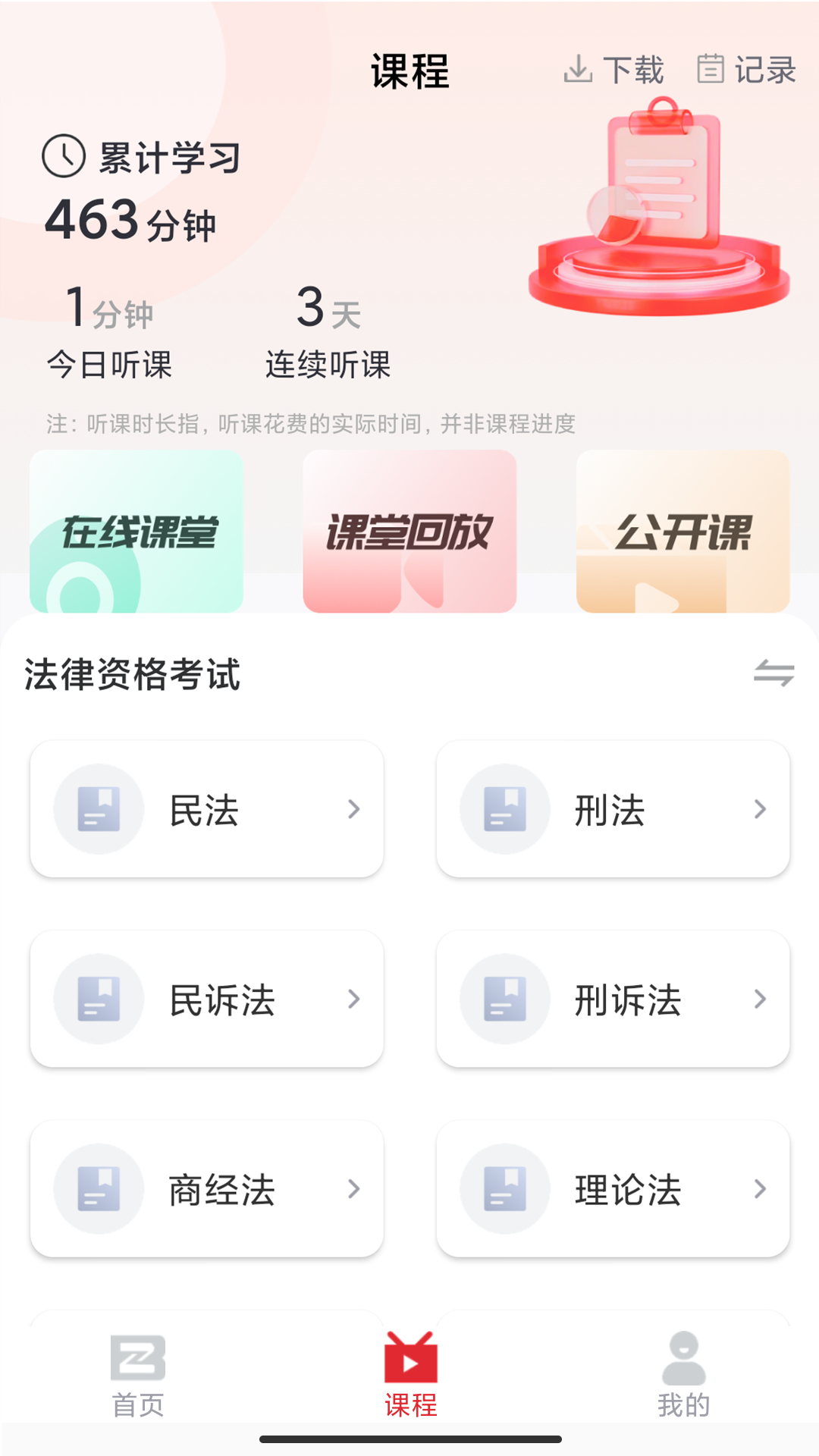Click the 下载 download icon
This screenshot has height=1456, width=819.
point(579,68)
